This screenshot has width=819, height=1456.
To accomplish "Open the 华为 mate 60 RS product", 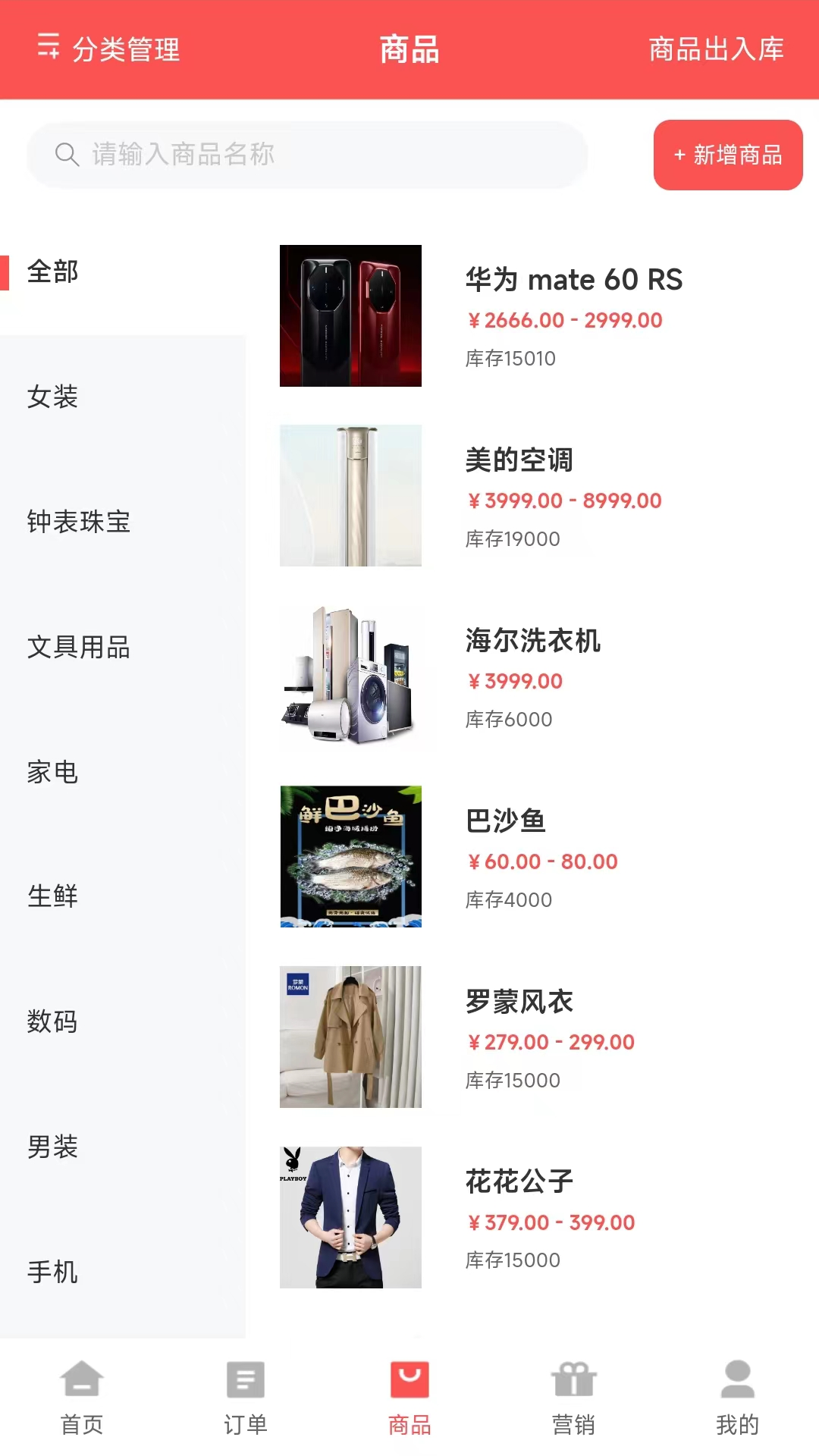I will click(x=573, y=280).
